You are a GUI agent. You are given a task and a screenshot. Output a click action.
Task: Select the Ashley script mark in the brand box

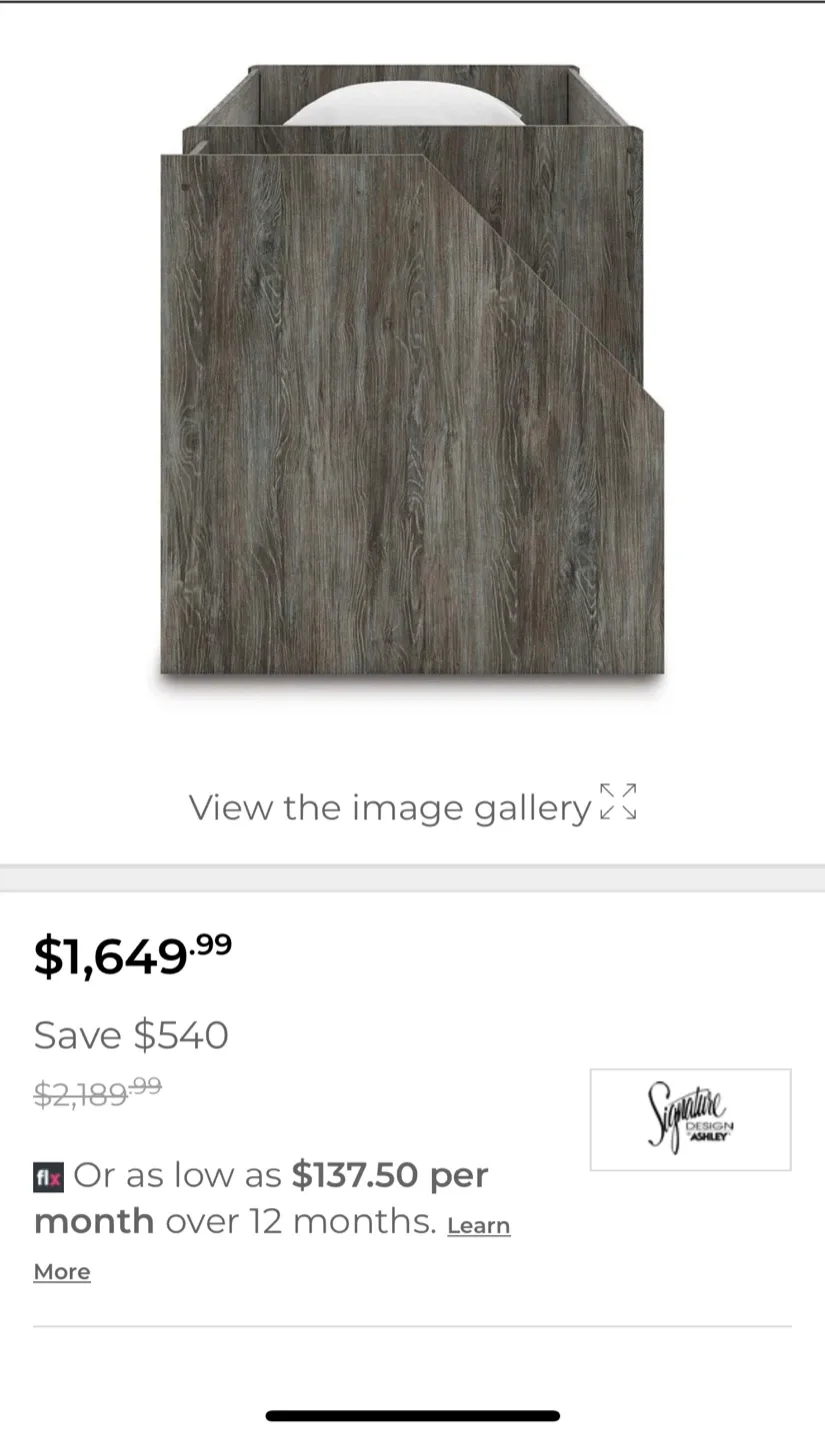[688, 1110]
